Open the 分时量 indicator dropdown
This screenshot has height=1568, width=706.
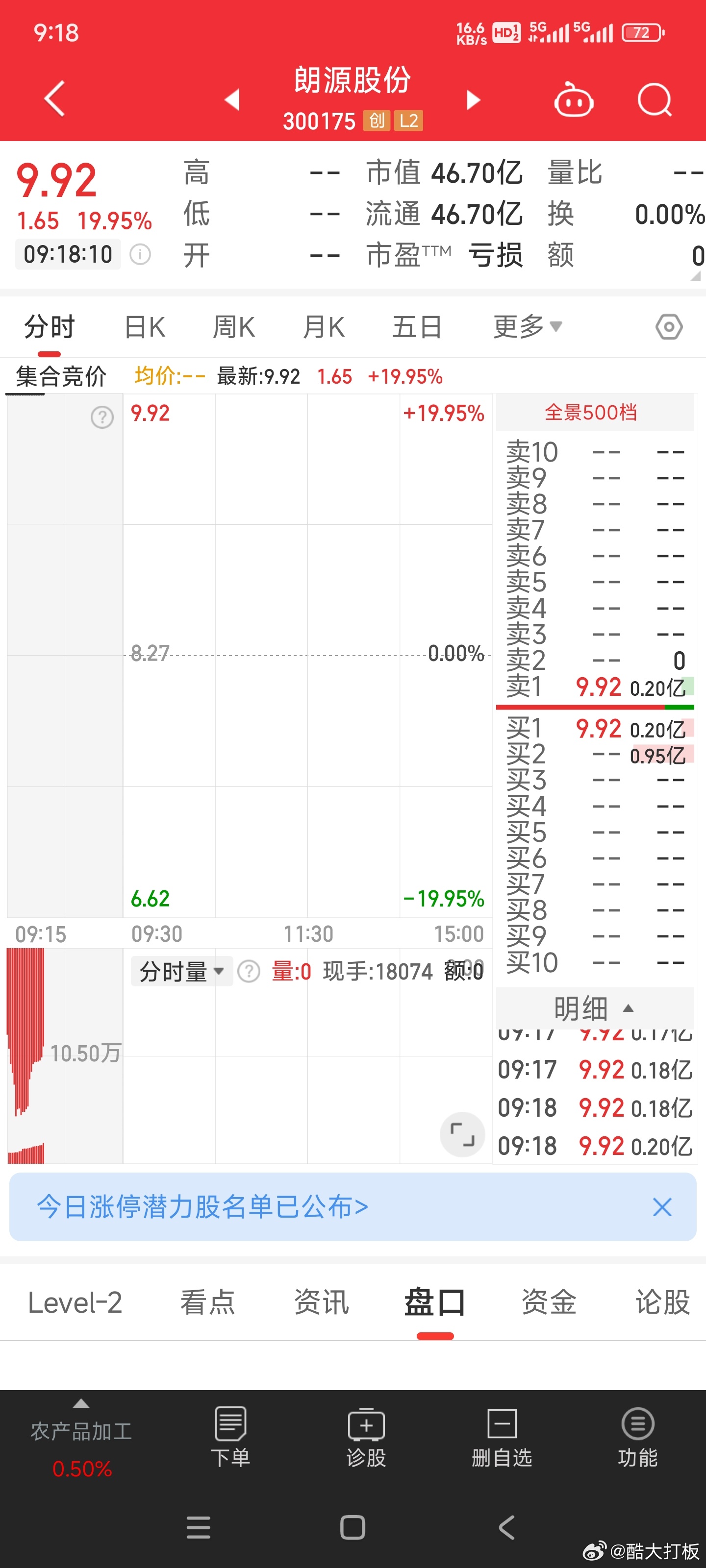pyautogui.click(x=181, y=971)
